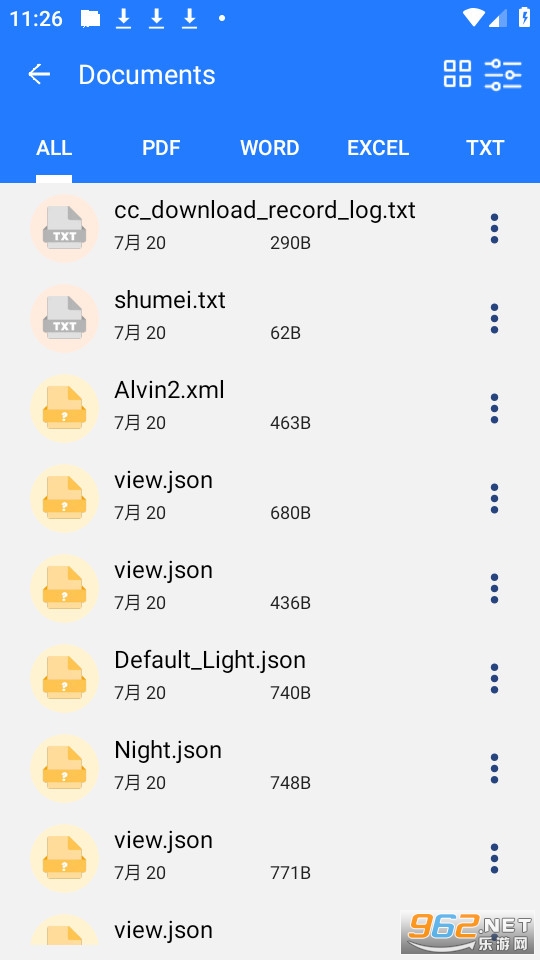Open more options for shumei.txt
This screenshot has height=960, width=540.
pos(494,318)
